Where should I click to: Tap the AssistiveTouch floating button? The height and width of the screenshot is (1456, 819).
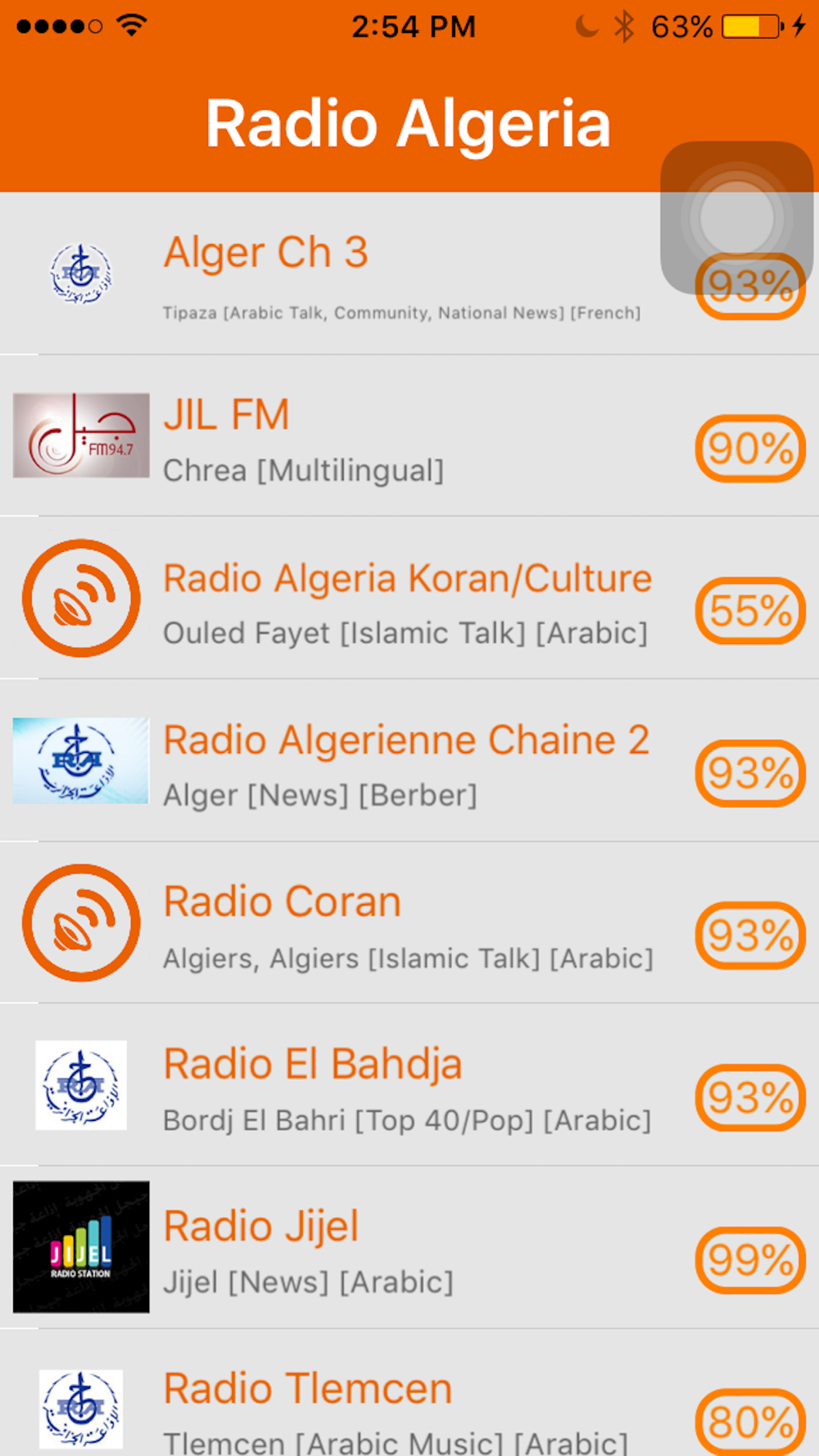(x=737, y=218)
